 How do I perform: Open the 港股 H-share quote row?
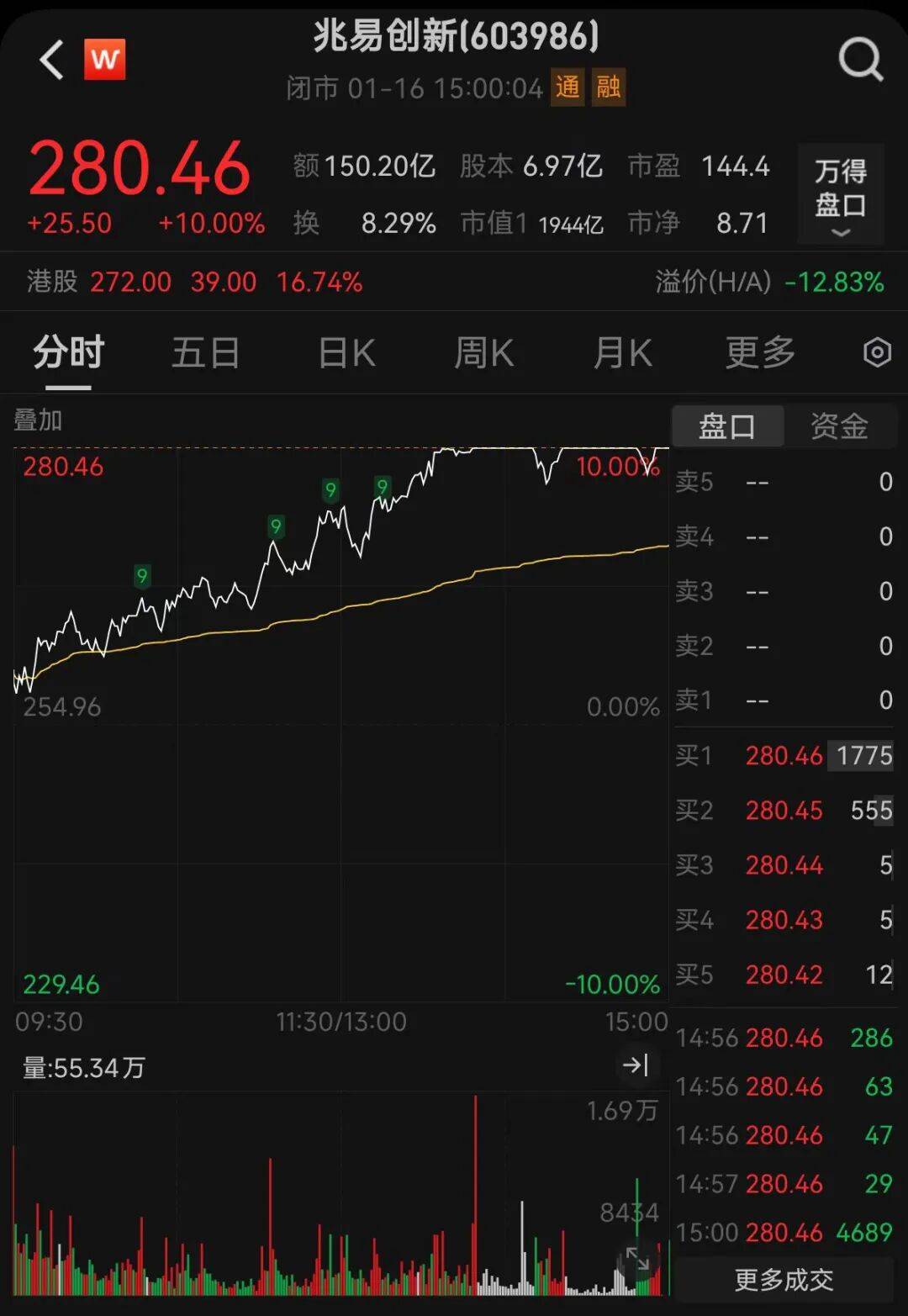pos(193,282)
